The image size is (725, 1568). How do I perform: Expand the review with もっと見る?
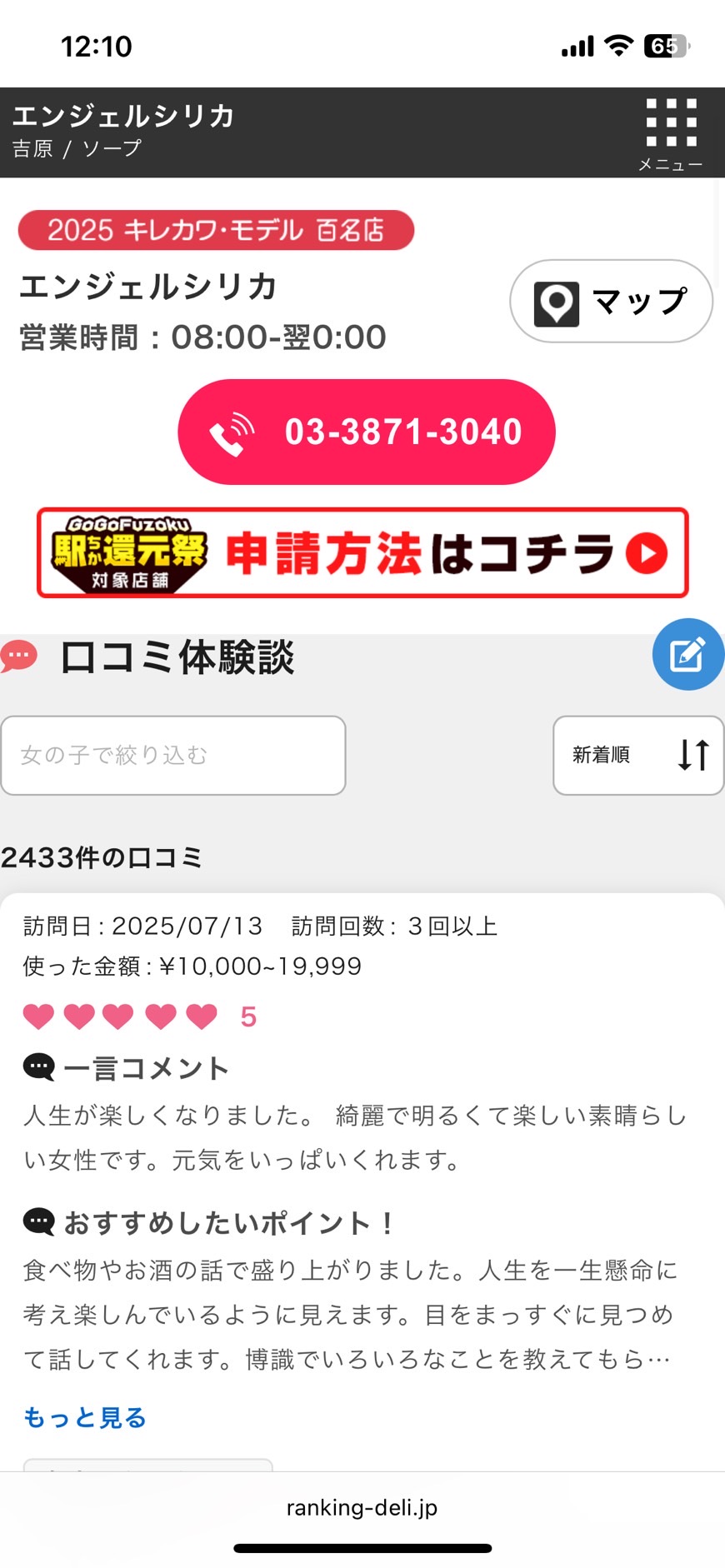coord(85,1417)
